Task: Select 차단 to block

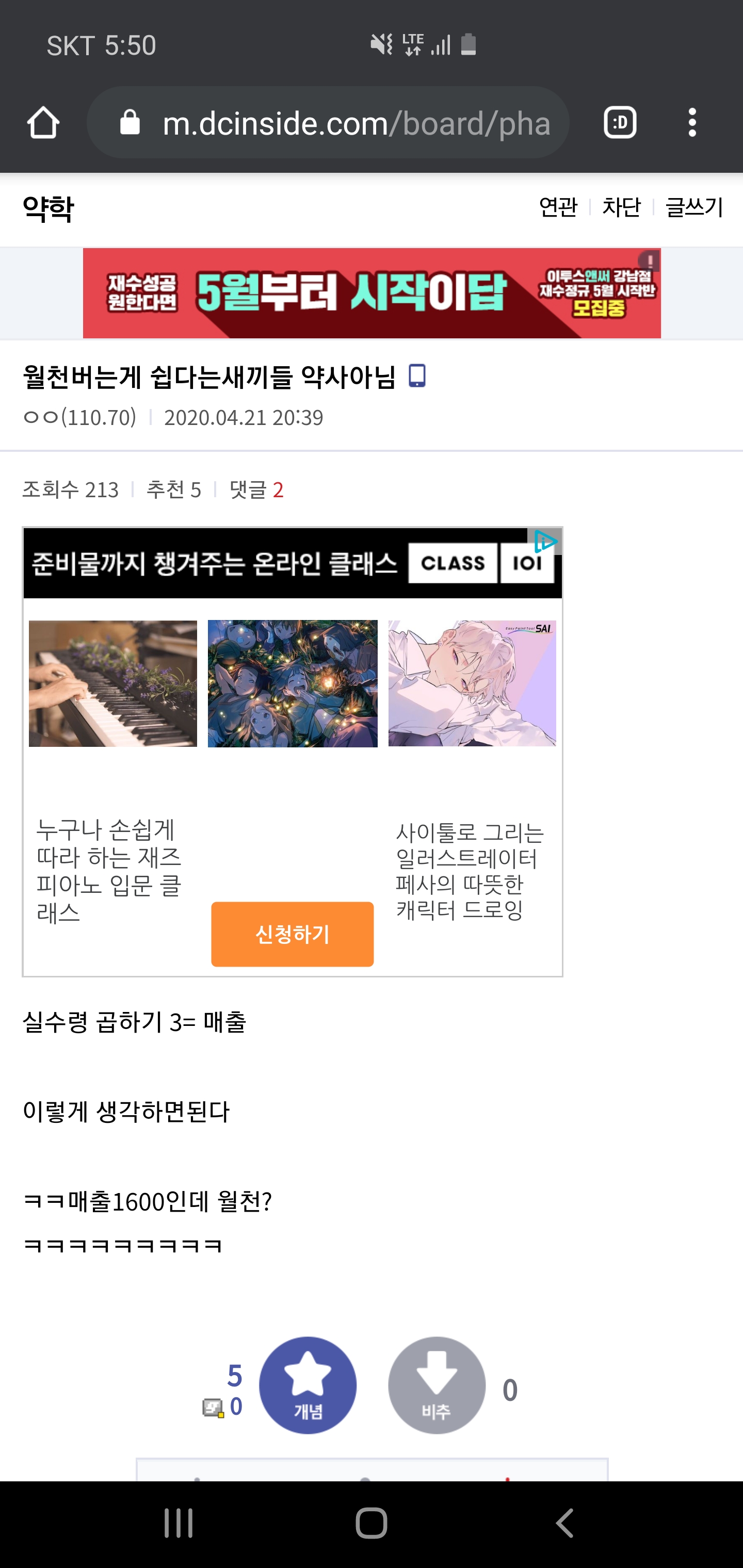Action: tap(621, 207)
